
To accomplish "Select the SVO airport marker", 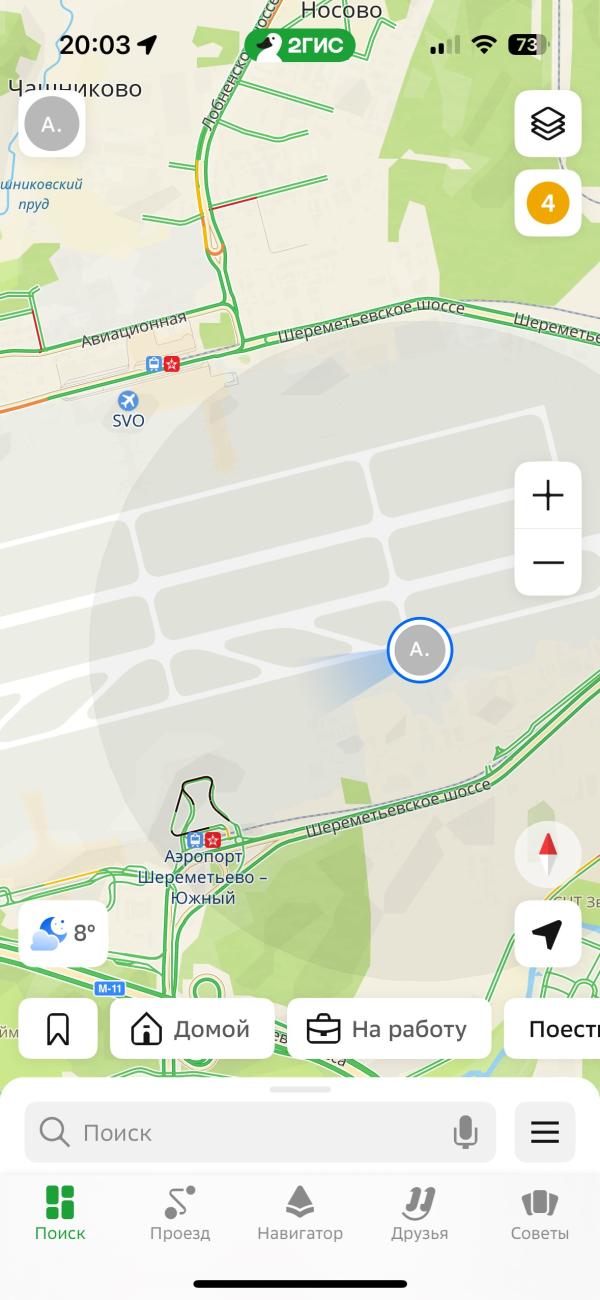I will (x=127, y=402).
